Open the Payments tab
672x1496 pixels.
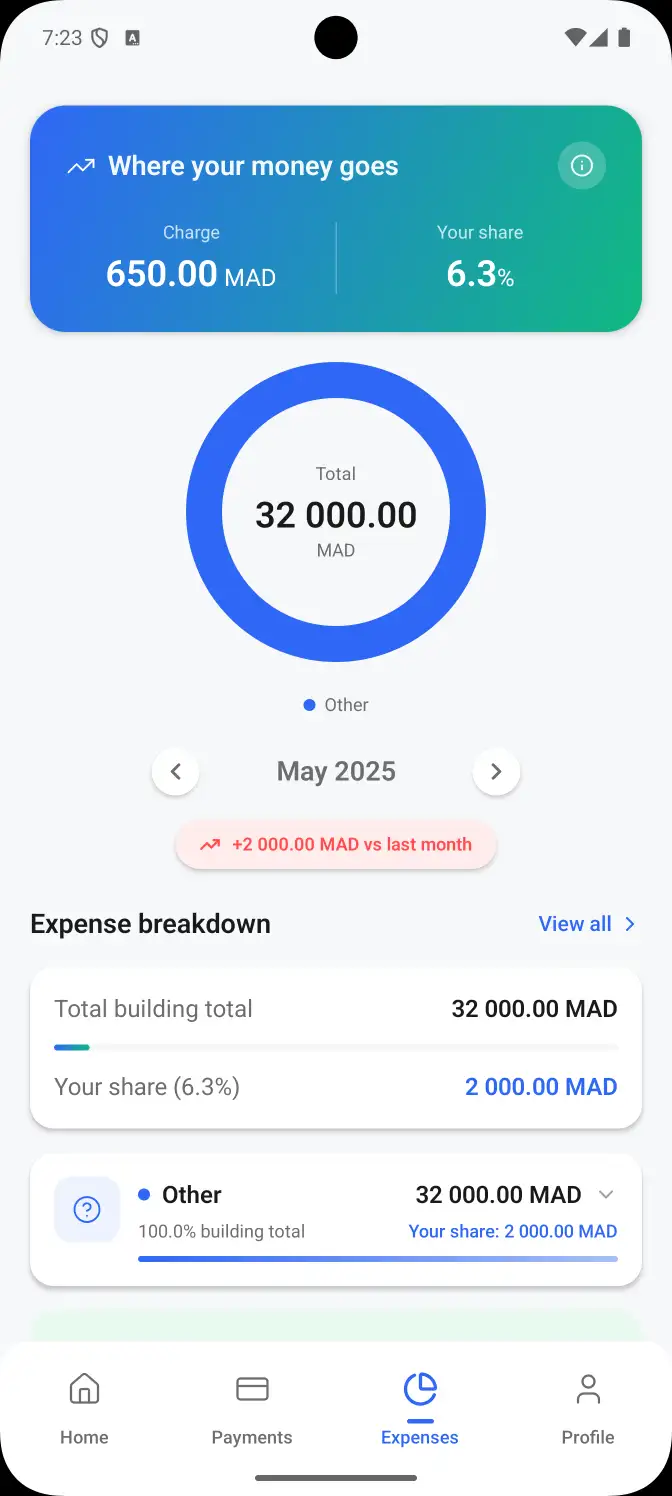coord(252,1409)
